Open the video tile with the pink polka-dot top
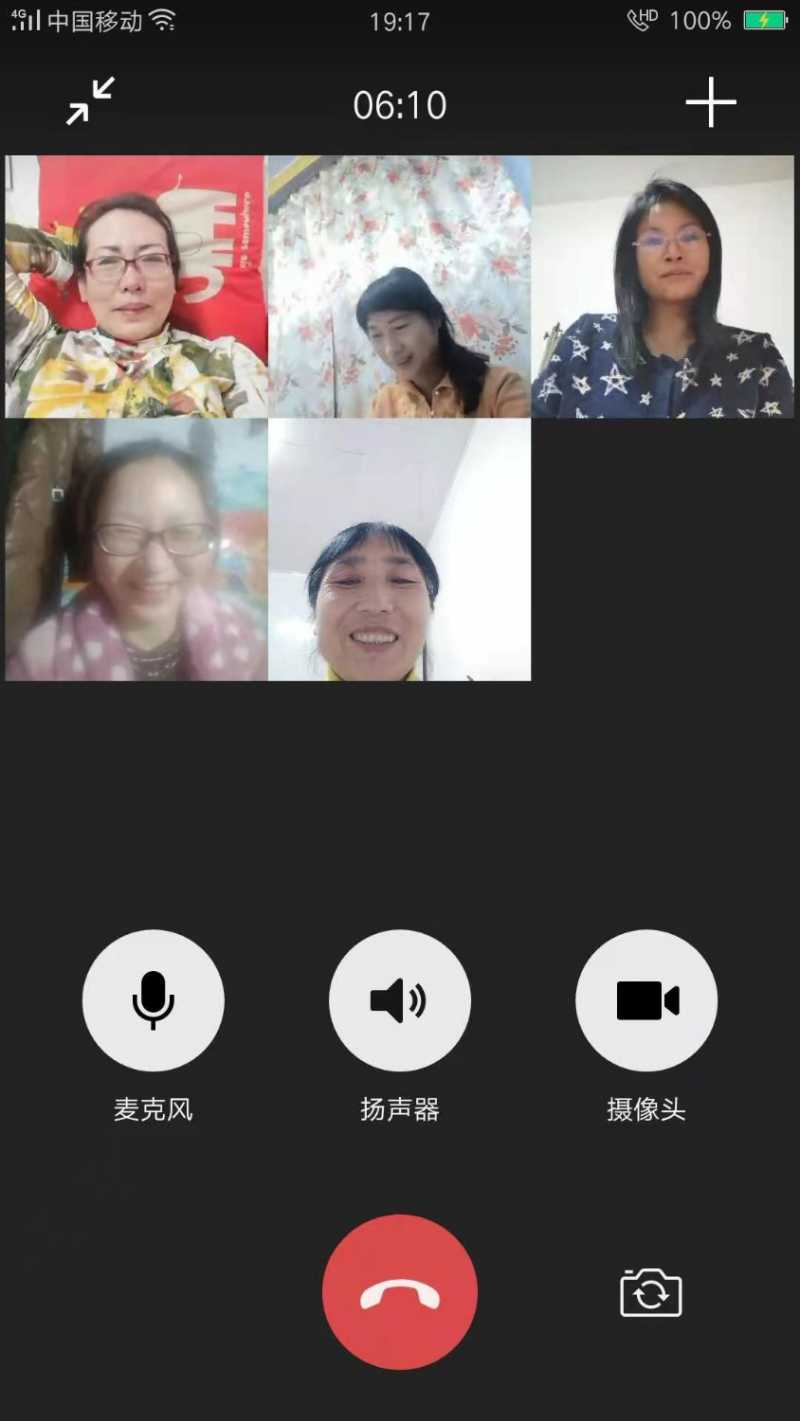 (137, 550)
